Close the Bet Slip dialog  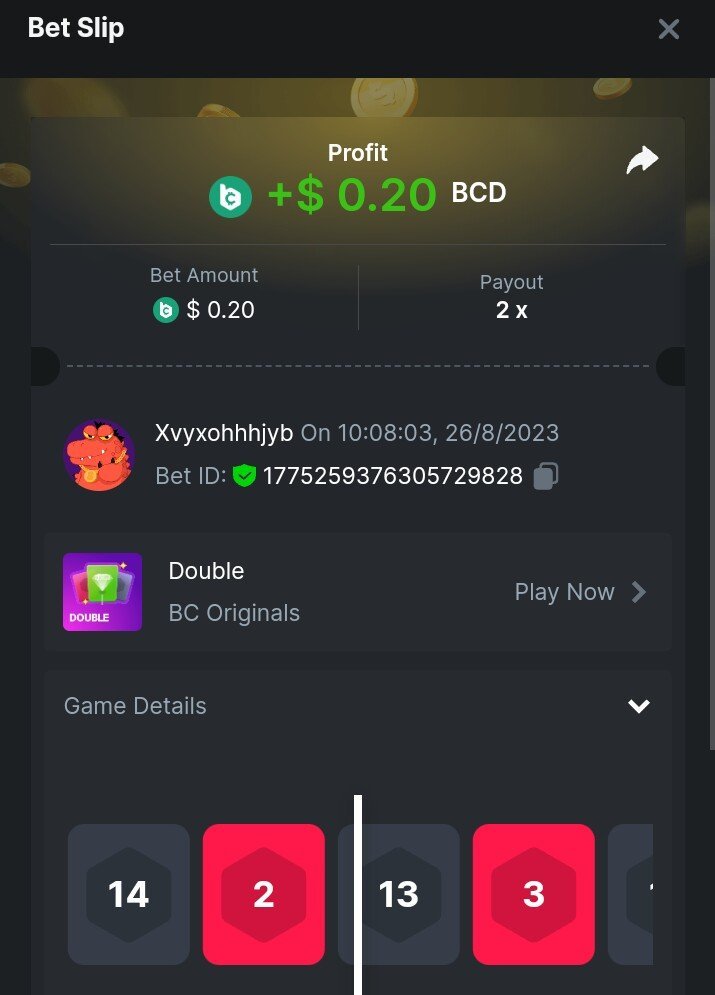point(668,29)
